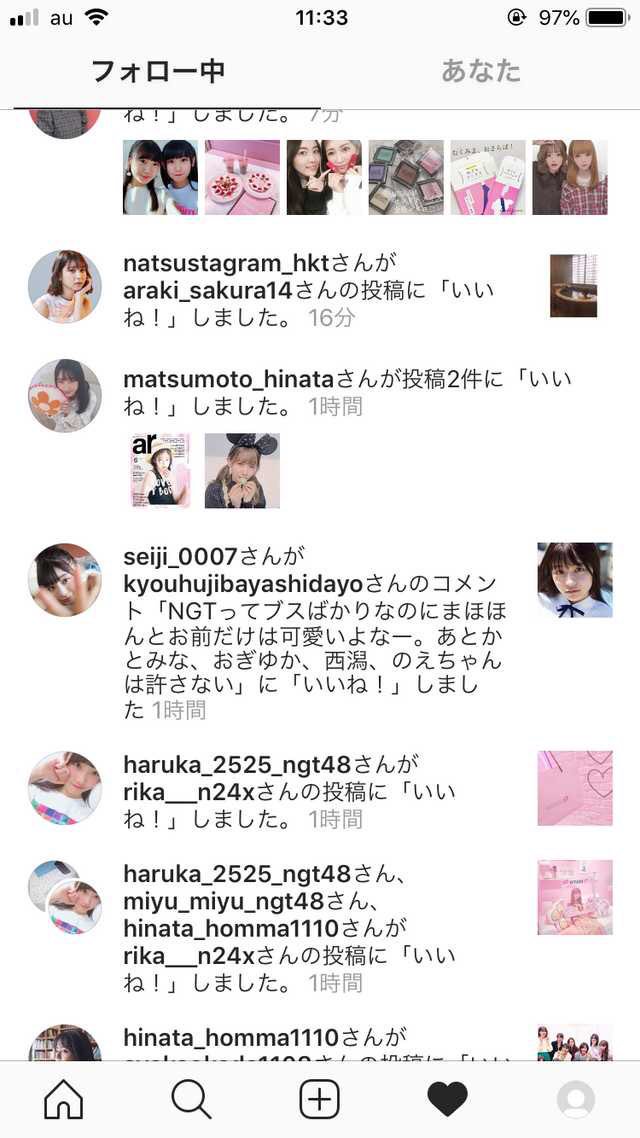Open the ar magazine cover post thumbnail
The width and height of the screenshot is (640, 1138).
[160, 471]
